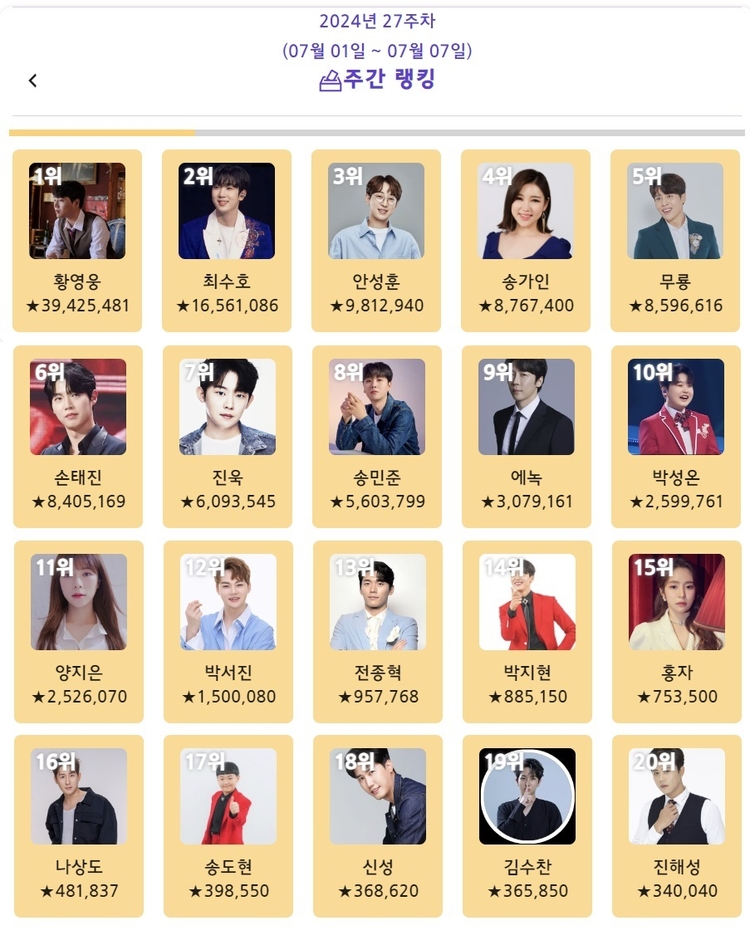Select 양지은's card at rank 11
The image size is (750, 940).
pos(78,631)
